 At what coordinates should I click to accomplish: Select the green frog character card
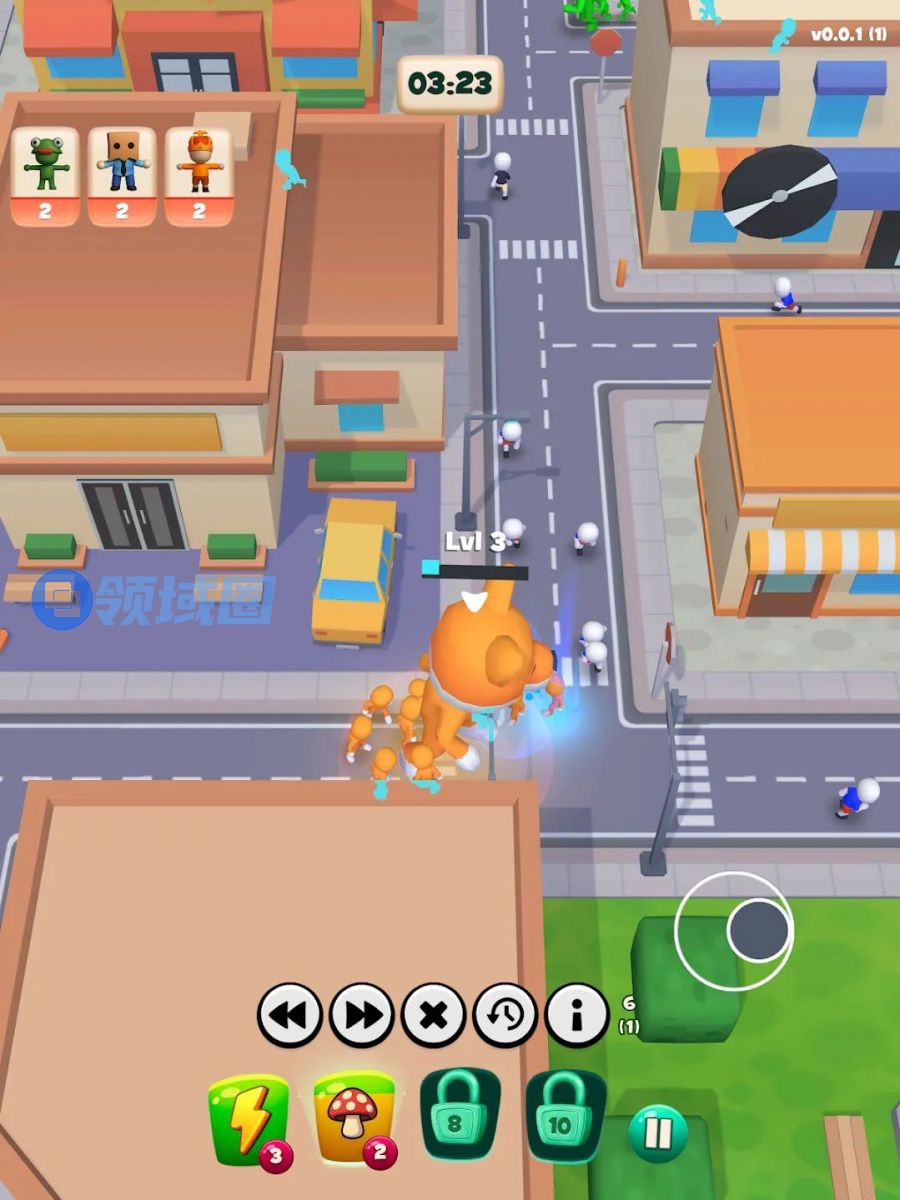[45, 176]
